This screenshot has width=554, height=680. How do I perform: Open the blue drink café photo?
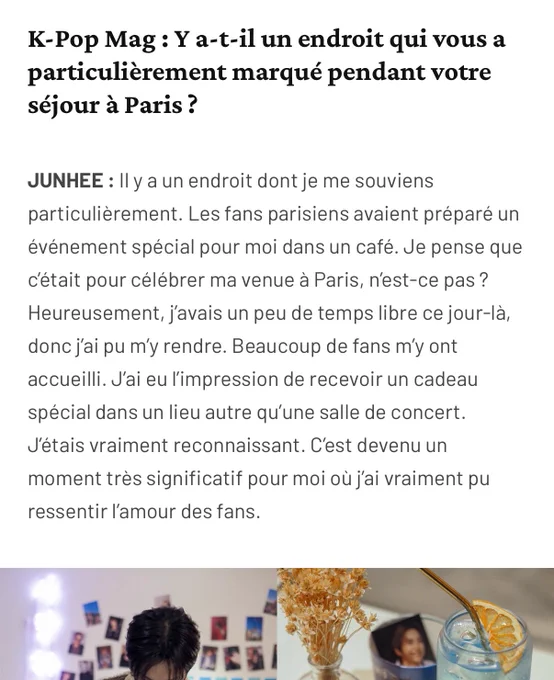(x=416, y=624)
